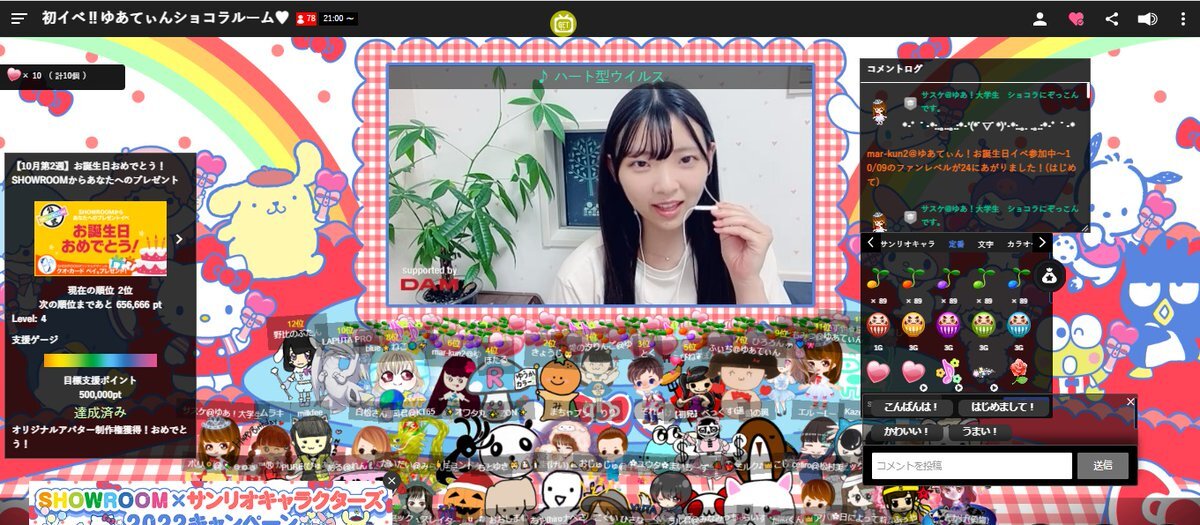Show previous gift categories with left arrow

[870, 242]
